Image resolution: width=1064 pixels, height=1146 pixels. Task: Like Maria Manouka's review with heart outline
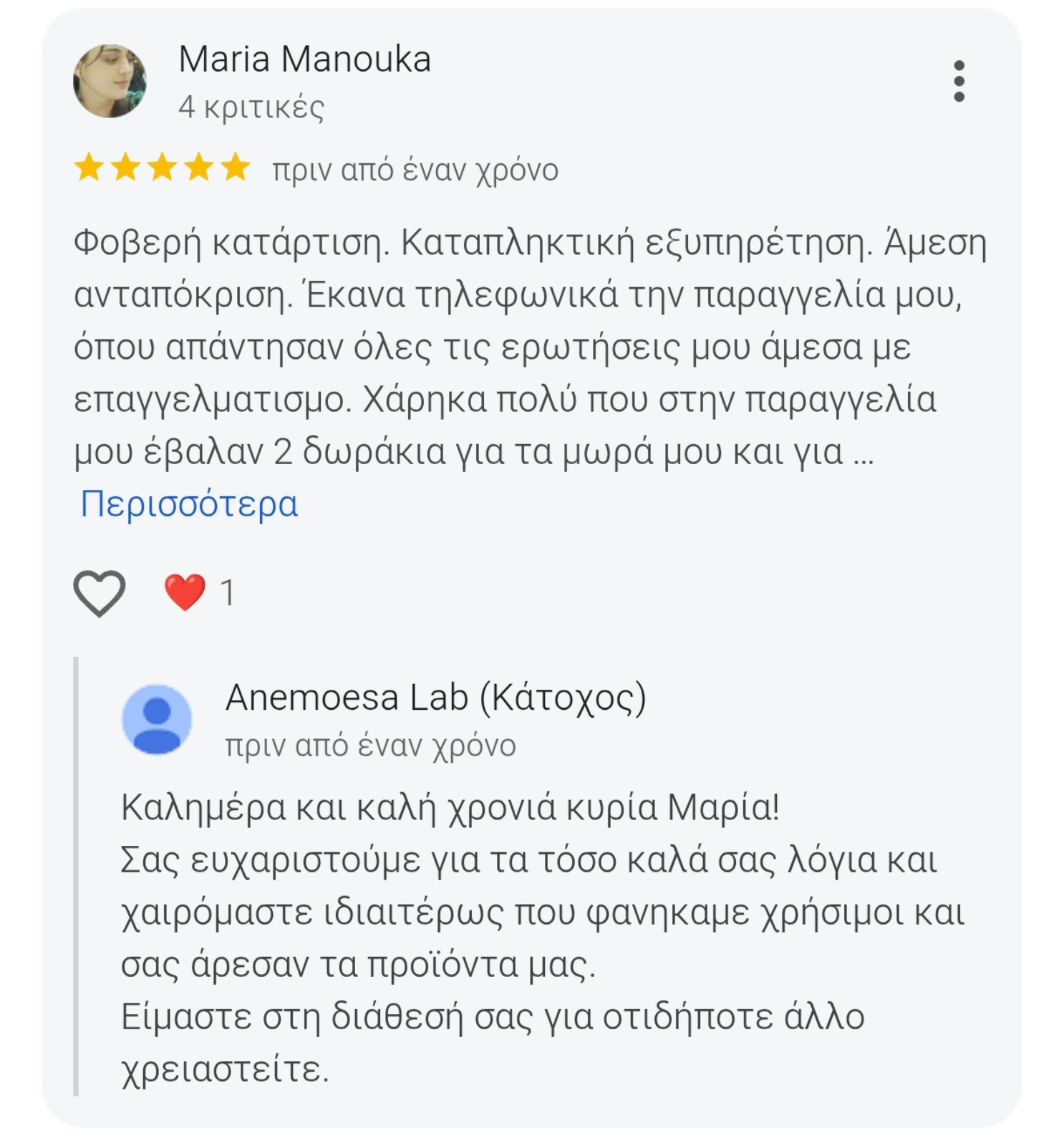[100, 592]
